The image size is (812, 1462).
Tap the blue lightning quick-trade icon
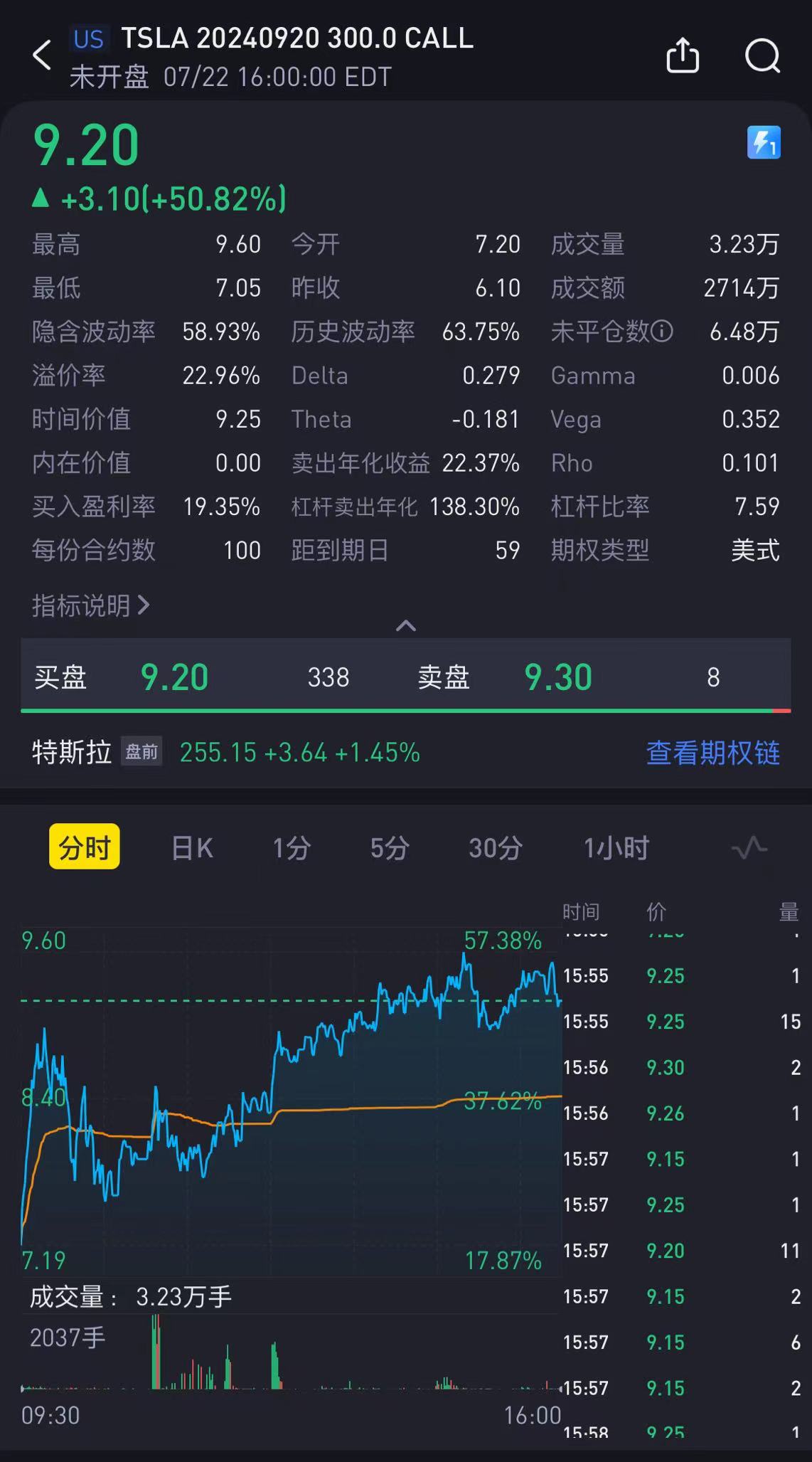click(x=764, y=142)
